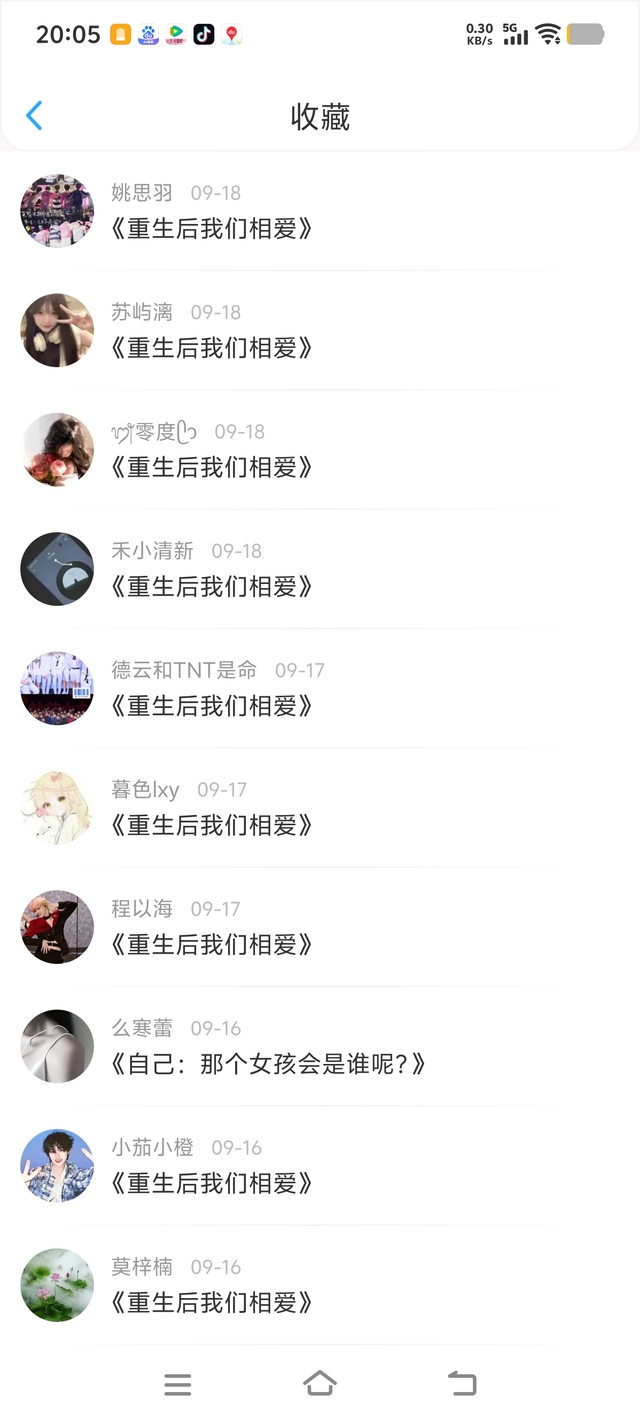Image resolution: width=640 pixels, height=1422 pixels.
Task: Open the favorite from 德云和TNT是命
Action: pos(212,706)
